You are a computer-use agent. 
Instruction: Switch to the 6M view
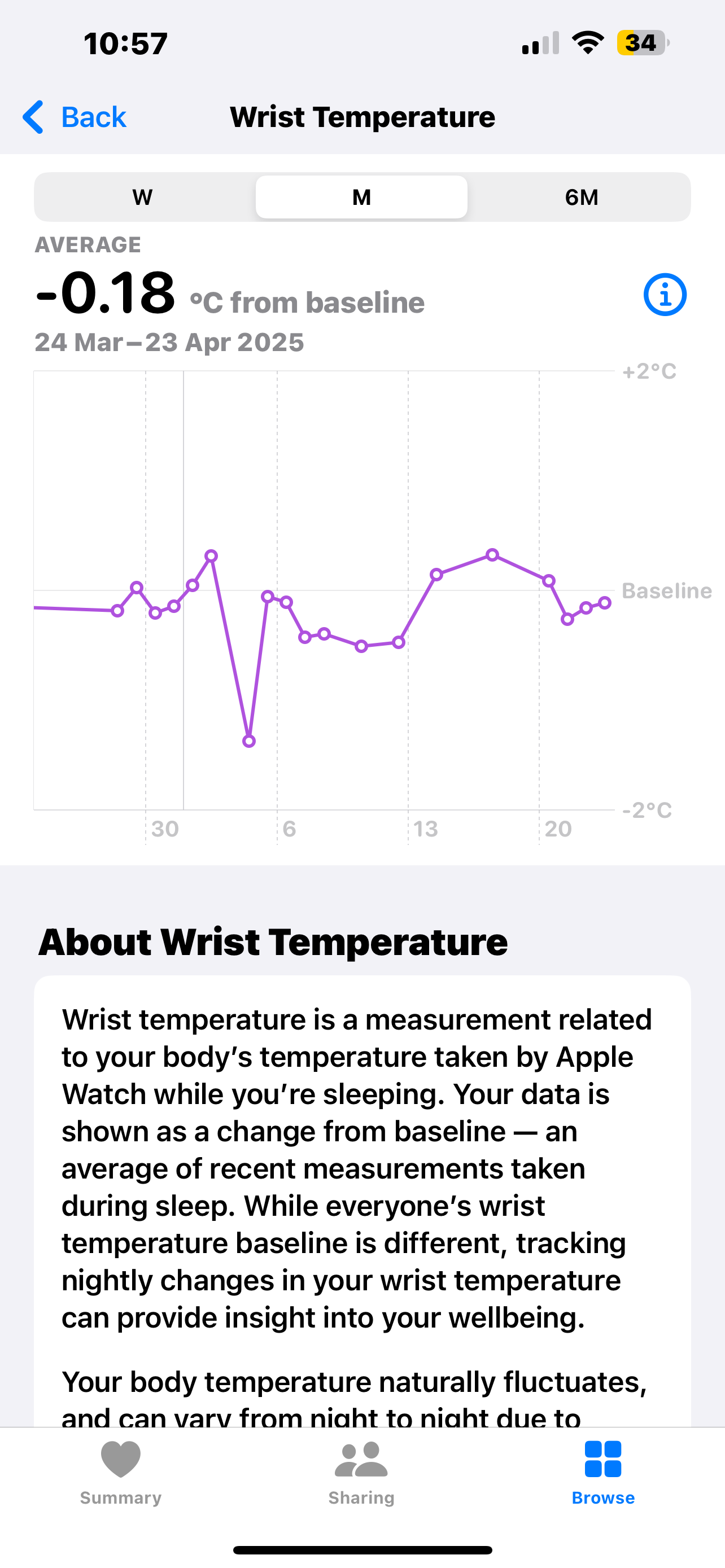coord(580,197)
